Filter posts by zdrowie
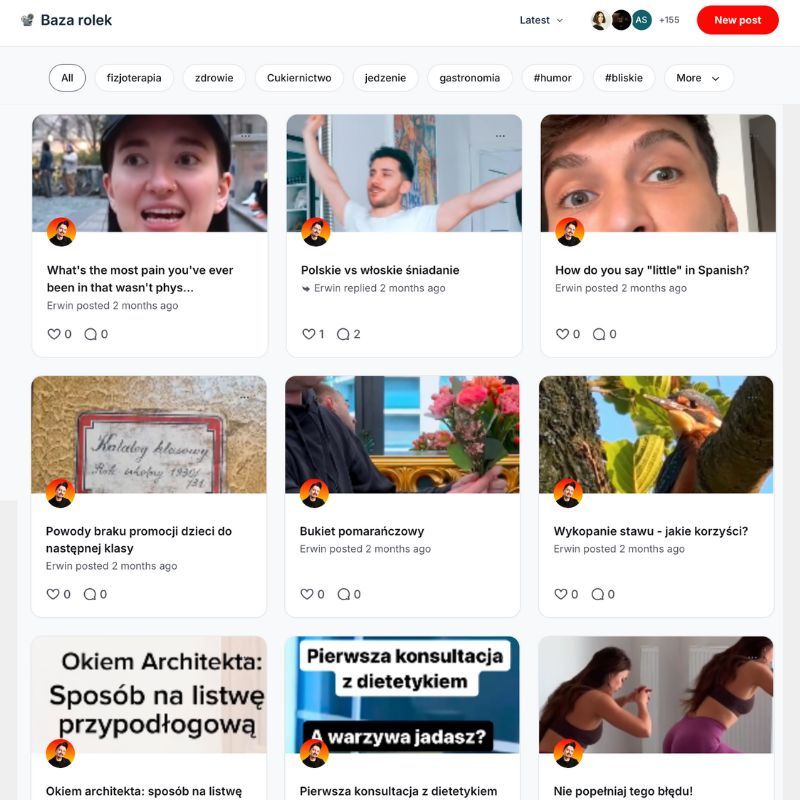 pos(214,78)
